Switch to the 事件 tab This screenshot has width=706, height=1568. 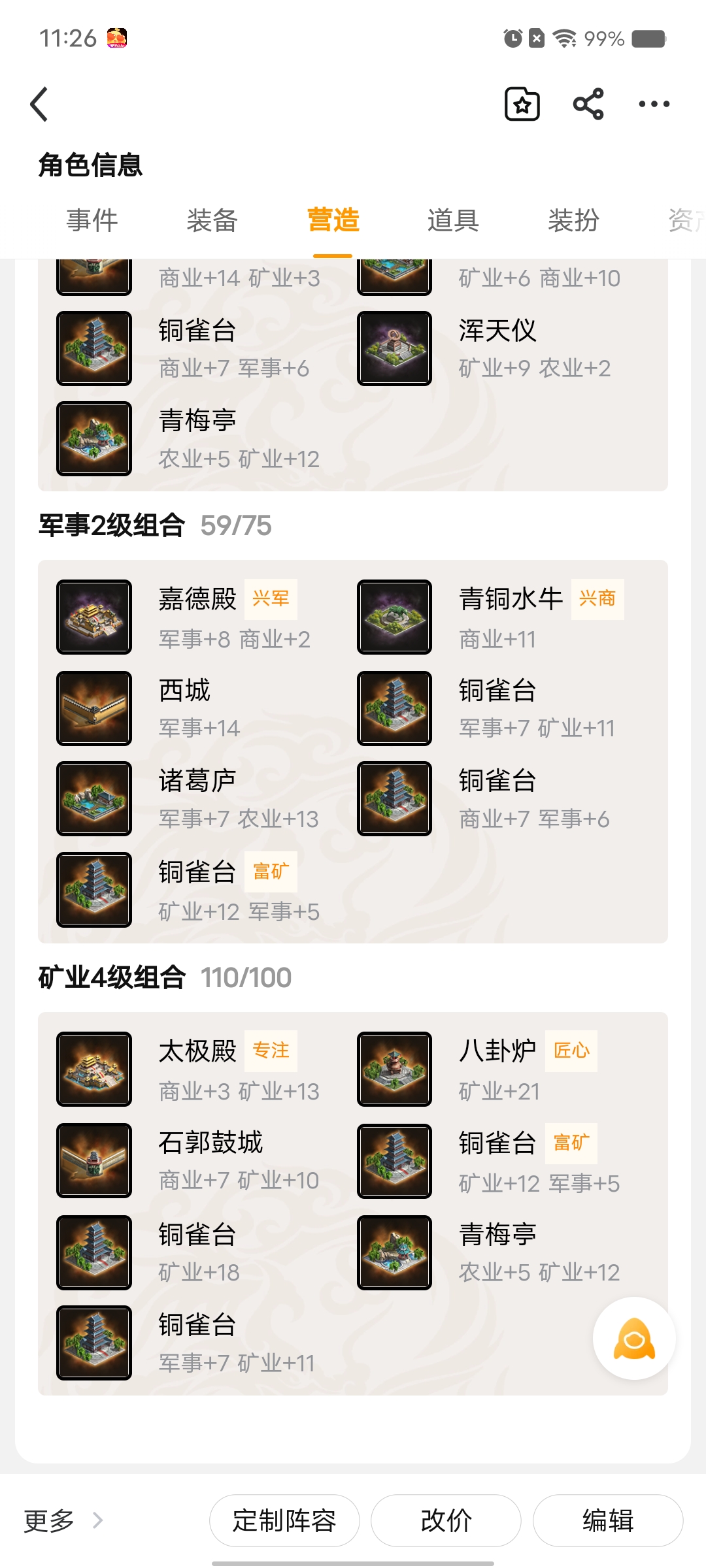[x=92, y=221]
